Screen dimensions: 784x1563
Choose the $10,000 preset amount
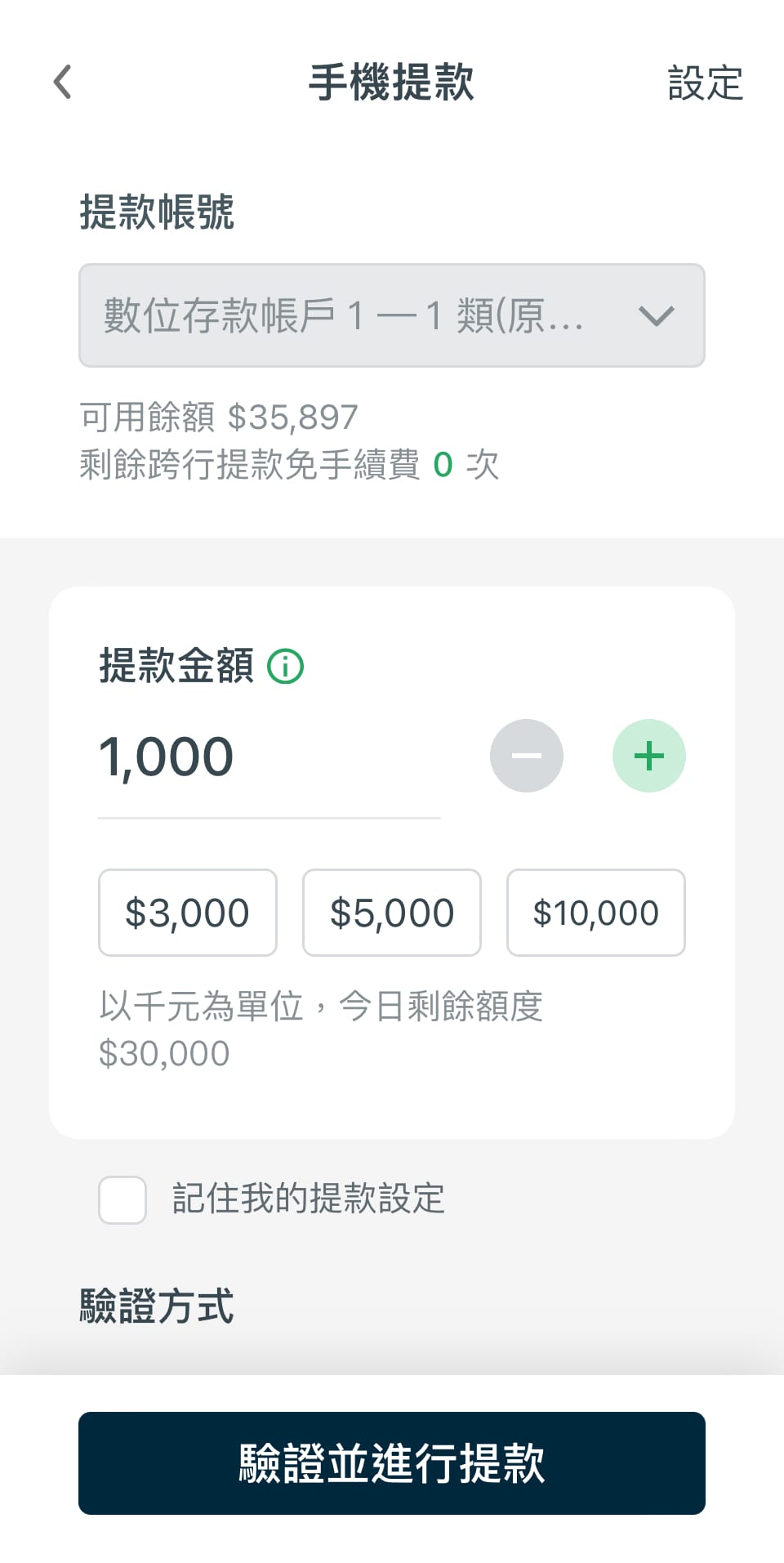[x=595, y=913]
